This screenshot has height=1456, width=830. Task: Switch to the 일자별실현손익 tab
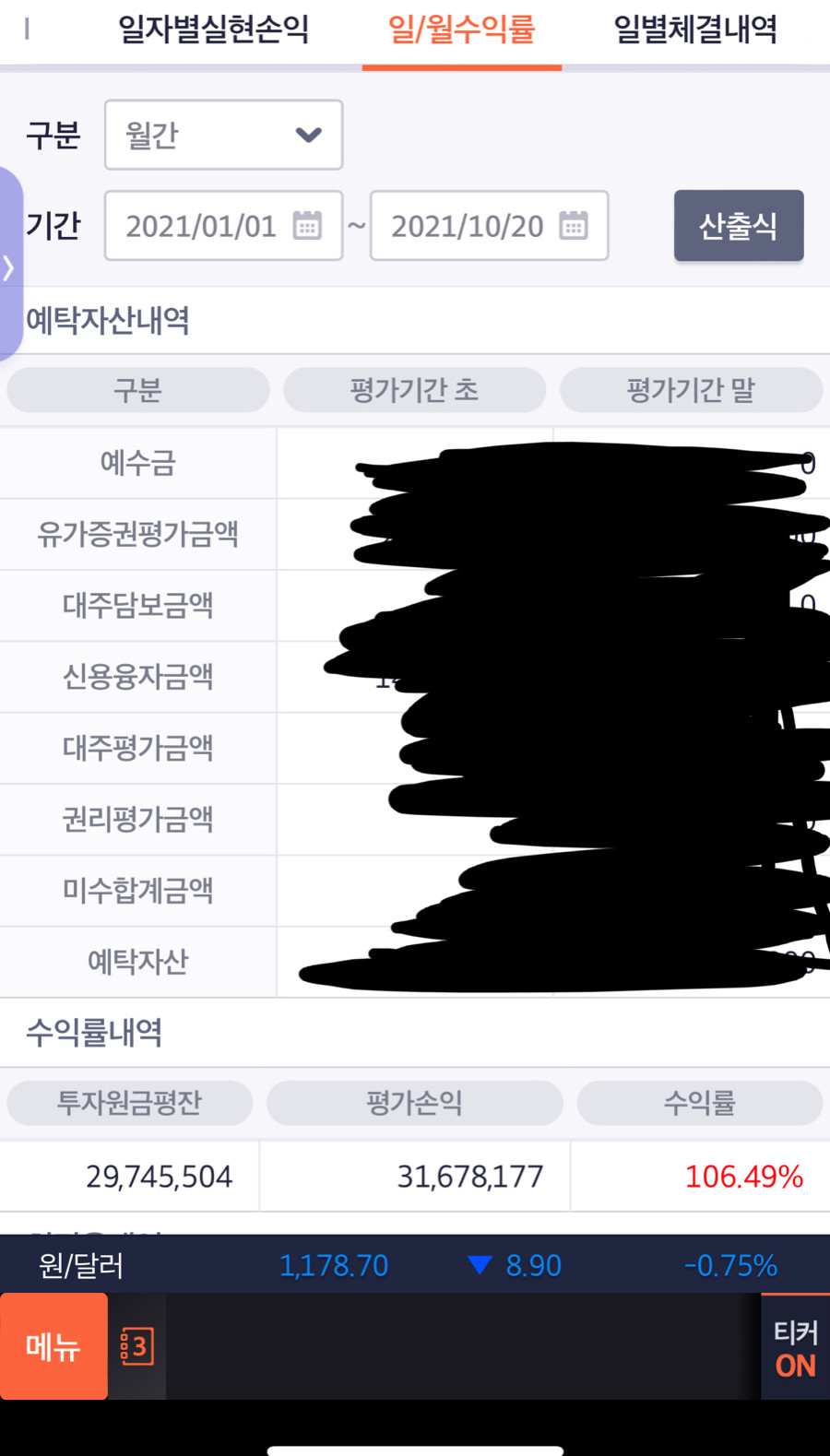pyautogui.click(x=214, y=30)
